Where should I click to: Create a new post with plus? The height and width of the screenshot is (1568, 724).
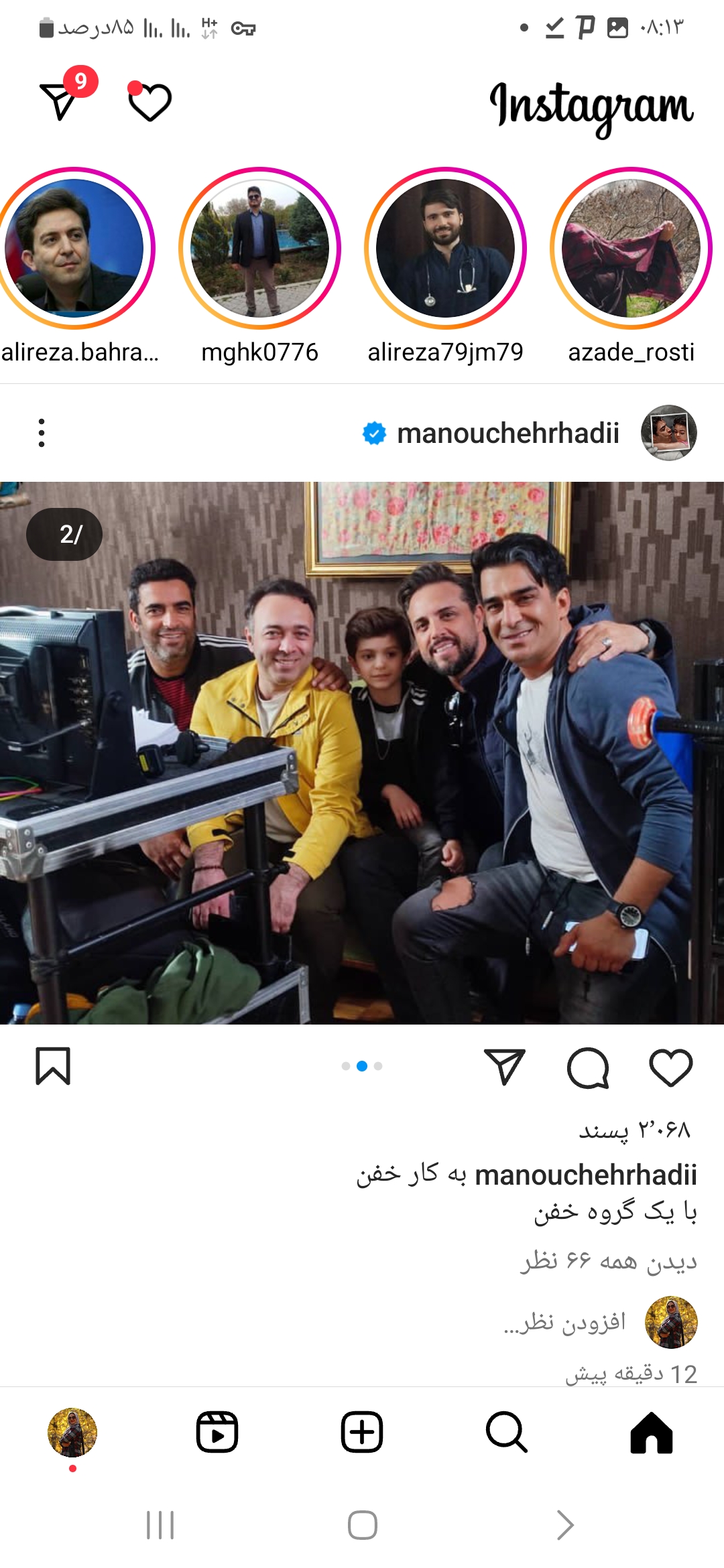coord(362,1433)
